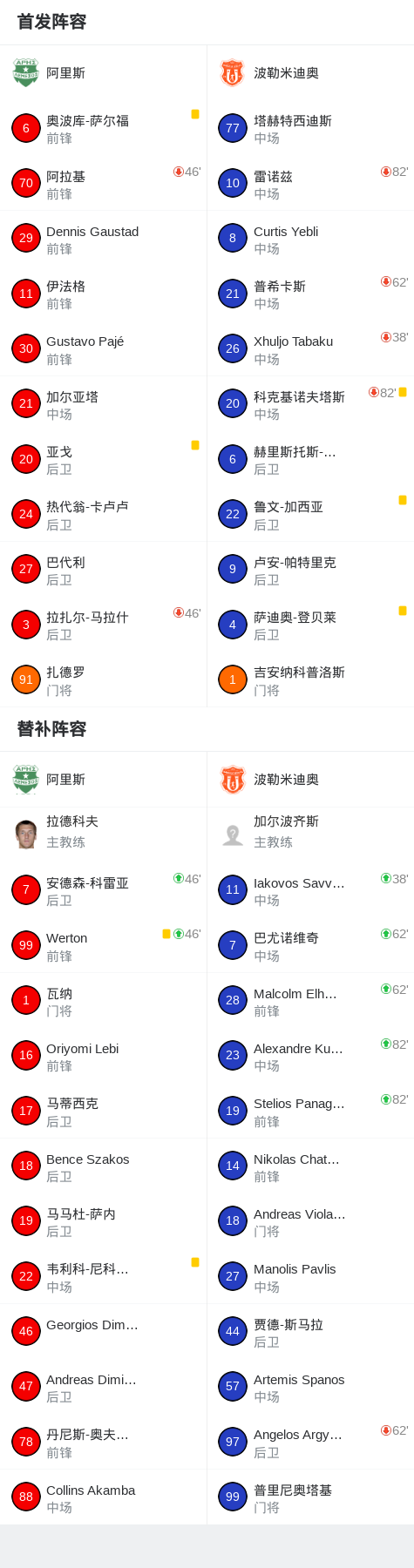Open player 塔赫特西迪斯 number 77
This screenshot has height=1568, width=414.
tap(310, 129)
